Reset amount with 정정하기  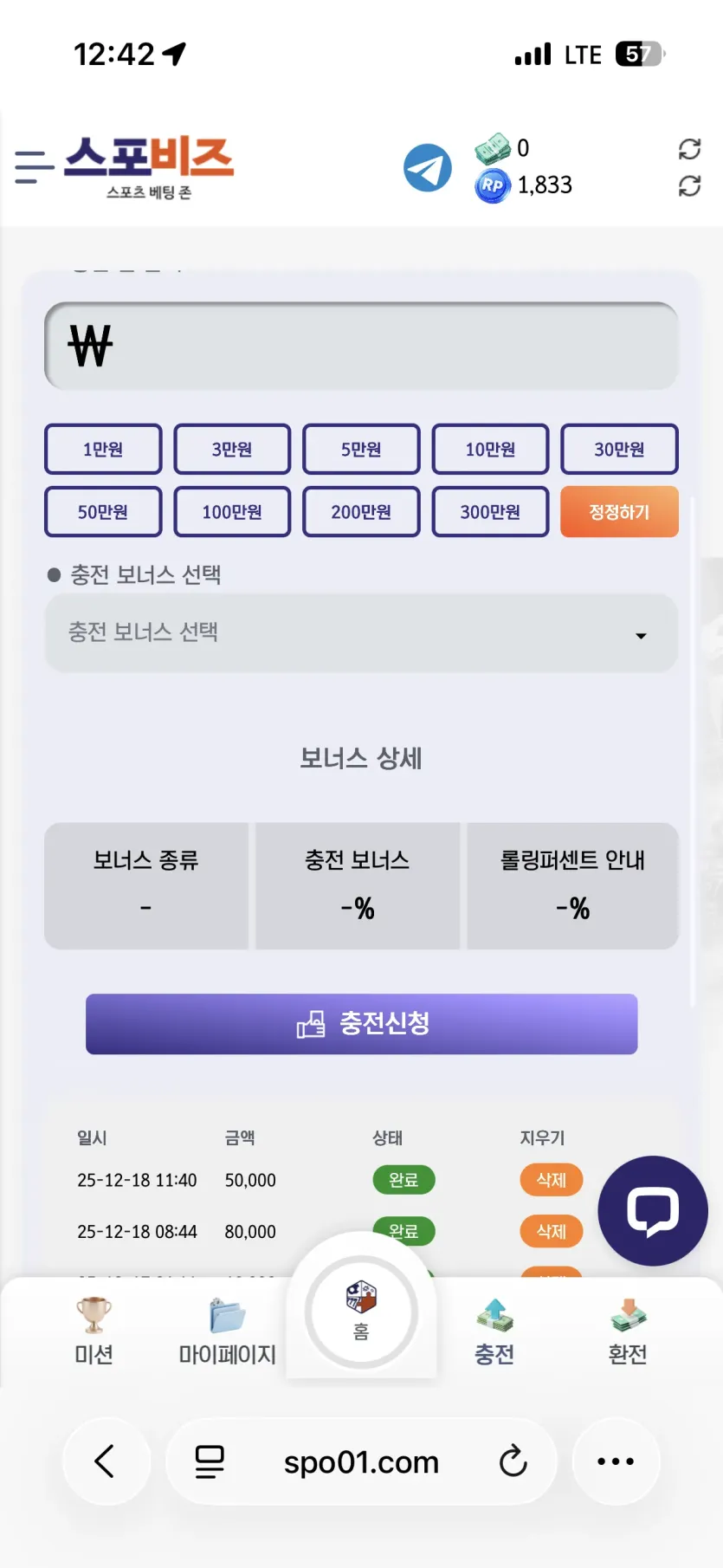click(619, 512)
